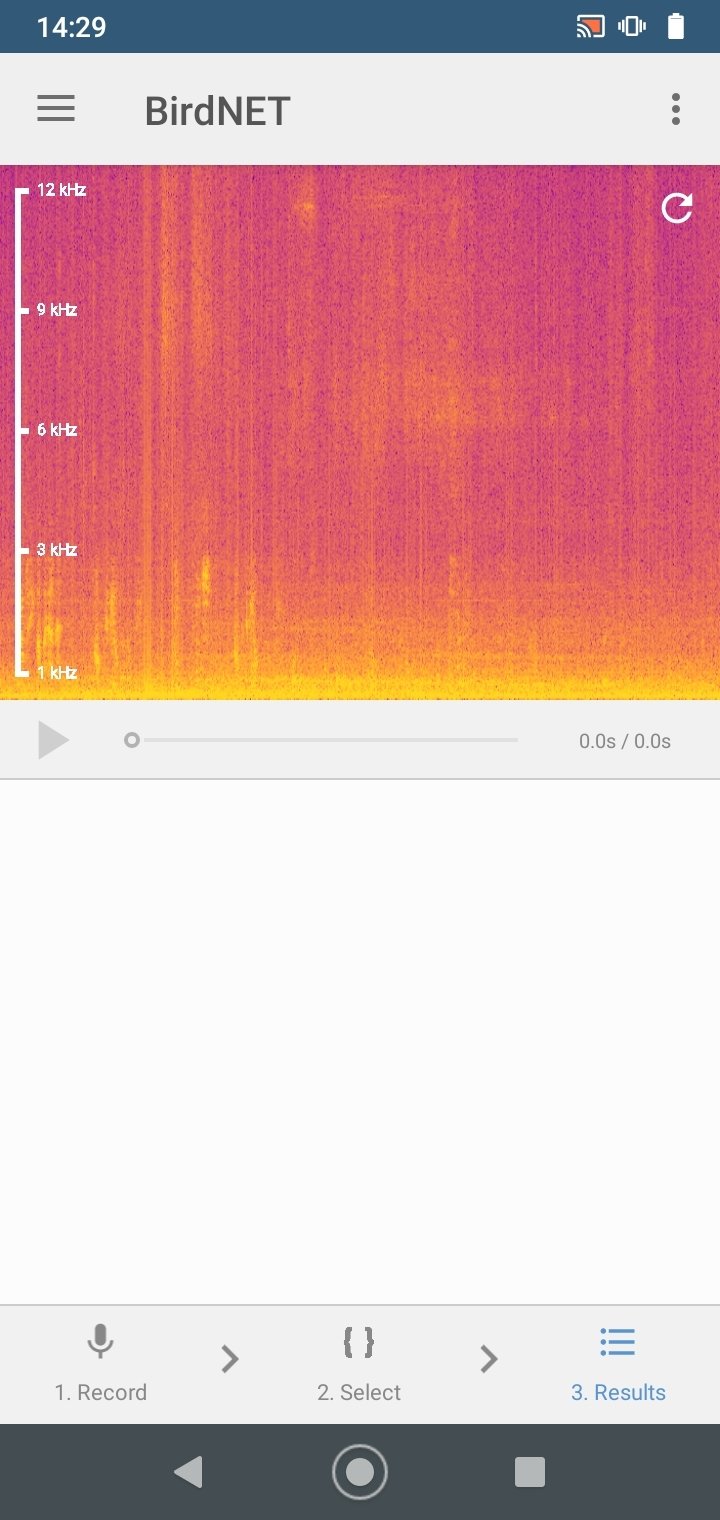The image size is (720, 1520).
Task: Open the three-dot overflow menu
Action: pyautogui.click(x=676, y=109)
